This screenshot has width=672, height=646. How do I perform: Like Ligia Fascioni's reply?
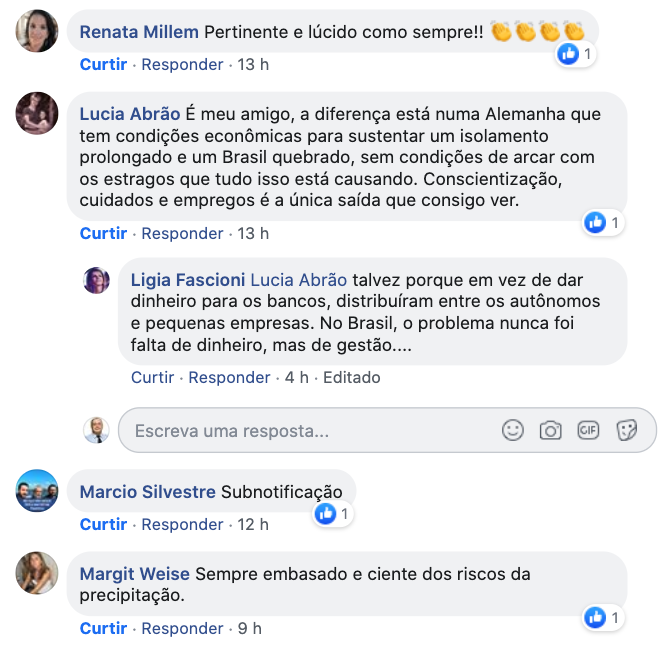point(152,378)
